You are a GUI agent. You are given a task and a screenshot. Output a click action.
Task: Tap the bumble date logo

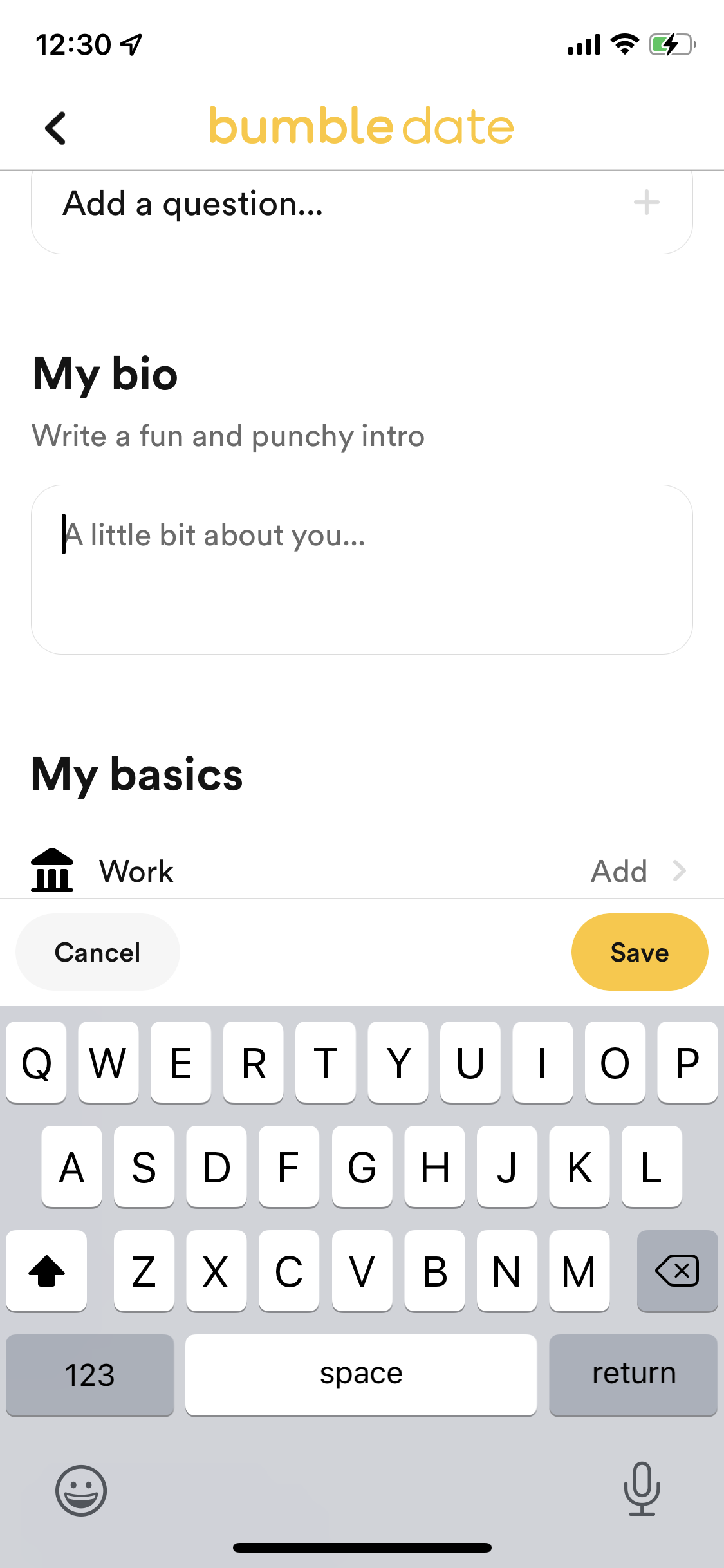click(x=362, y=126)
